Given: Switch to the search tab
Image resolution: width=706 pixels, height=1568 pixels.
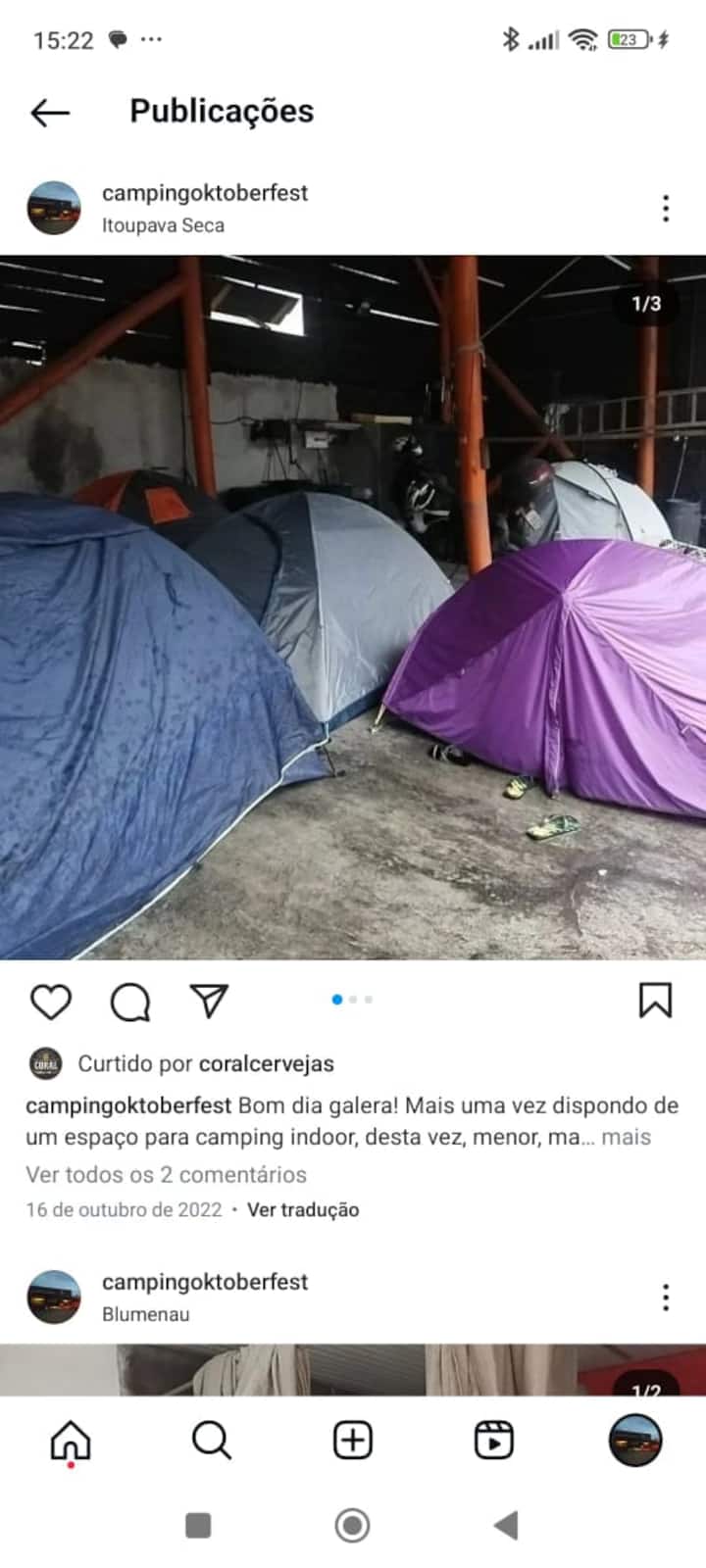Looking at the screenshot, I should [x=211, y=1441].
